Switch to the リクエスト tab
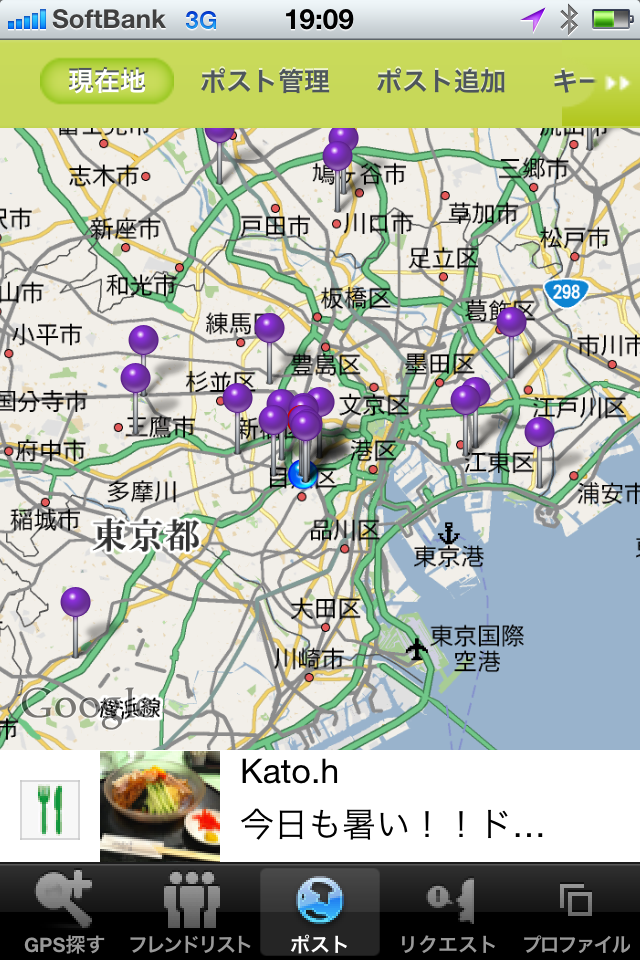 point(447,912)
